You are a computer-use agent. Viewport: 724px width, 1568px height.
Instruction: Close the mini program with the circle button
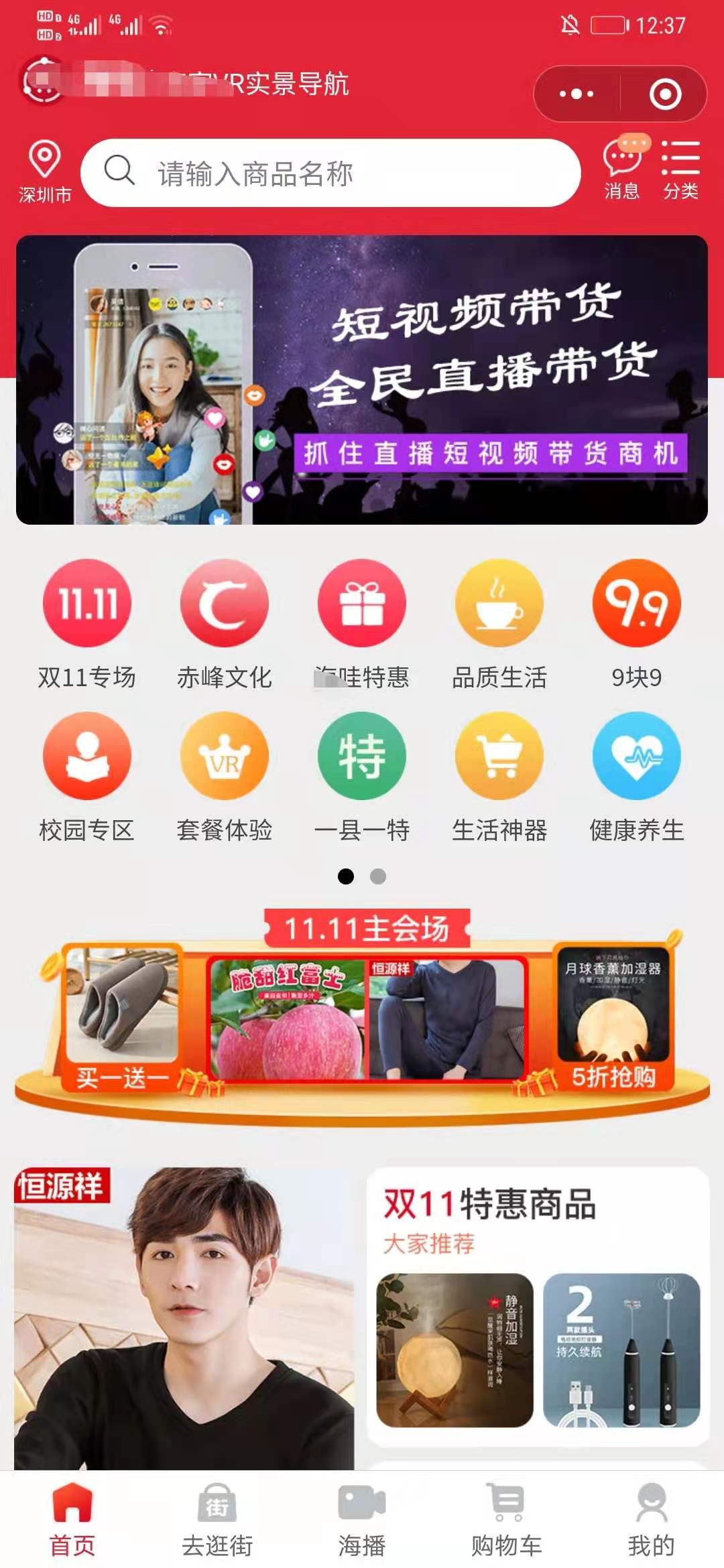[x=665, y=94]
